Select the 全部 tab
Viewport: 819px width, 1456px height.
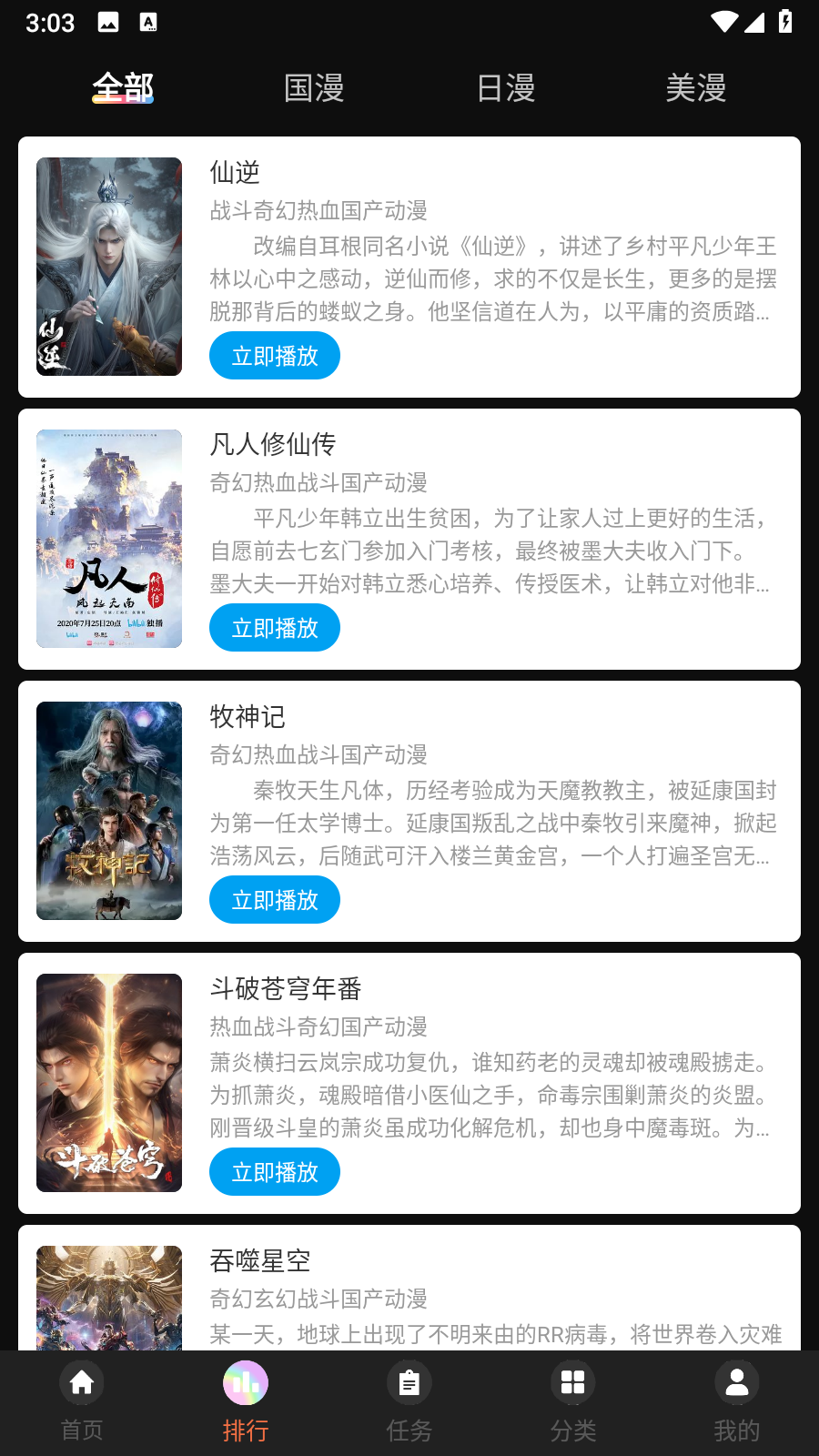(x=122, y=86)
